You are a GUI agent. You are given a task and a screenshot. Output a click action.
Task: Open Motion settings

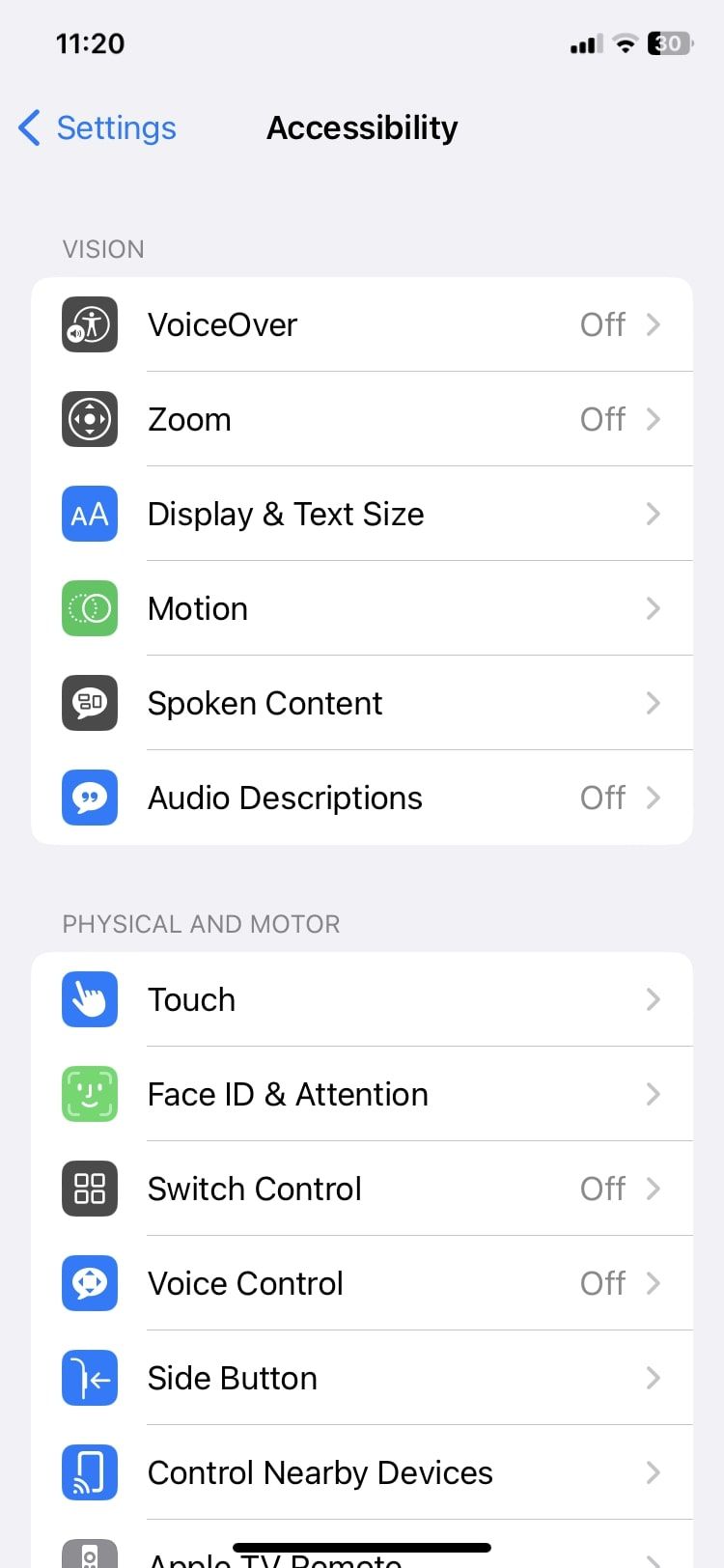coord(362,608)
